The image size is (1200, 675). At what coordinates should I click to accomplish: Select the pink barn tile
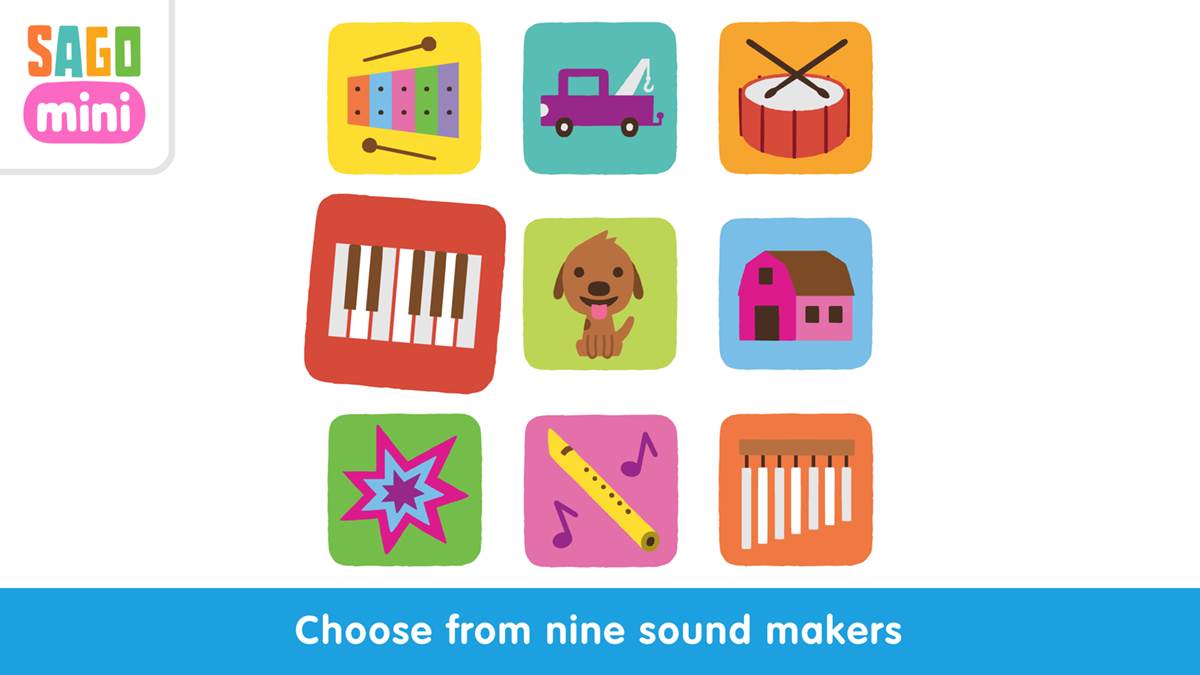pyautogui.click(x=795, y=293)
